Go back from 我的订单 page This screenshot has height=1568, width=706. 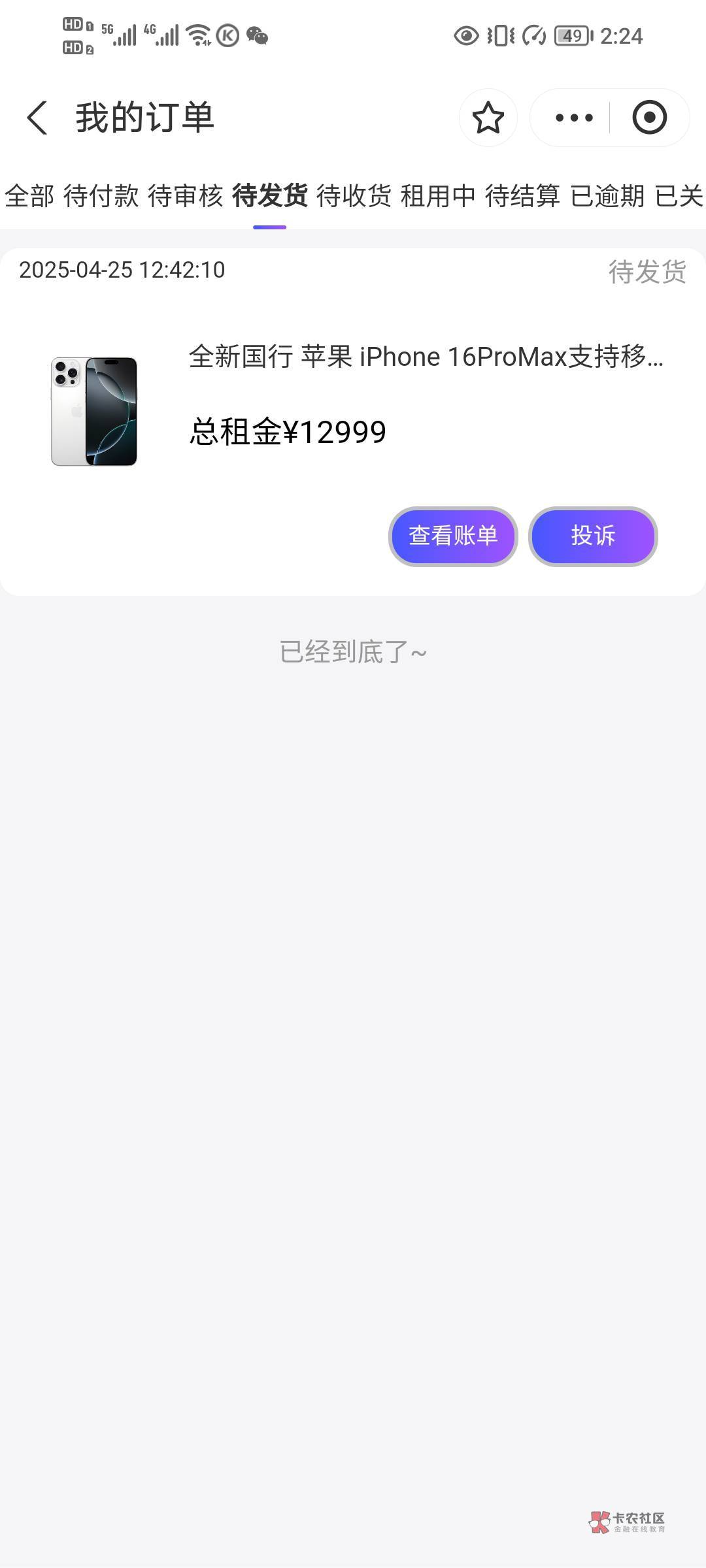(37, 118)
